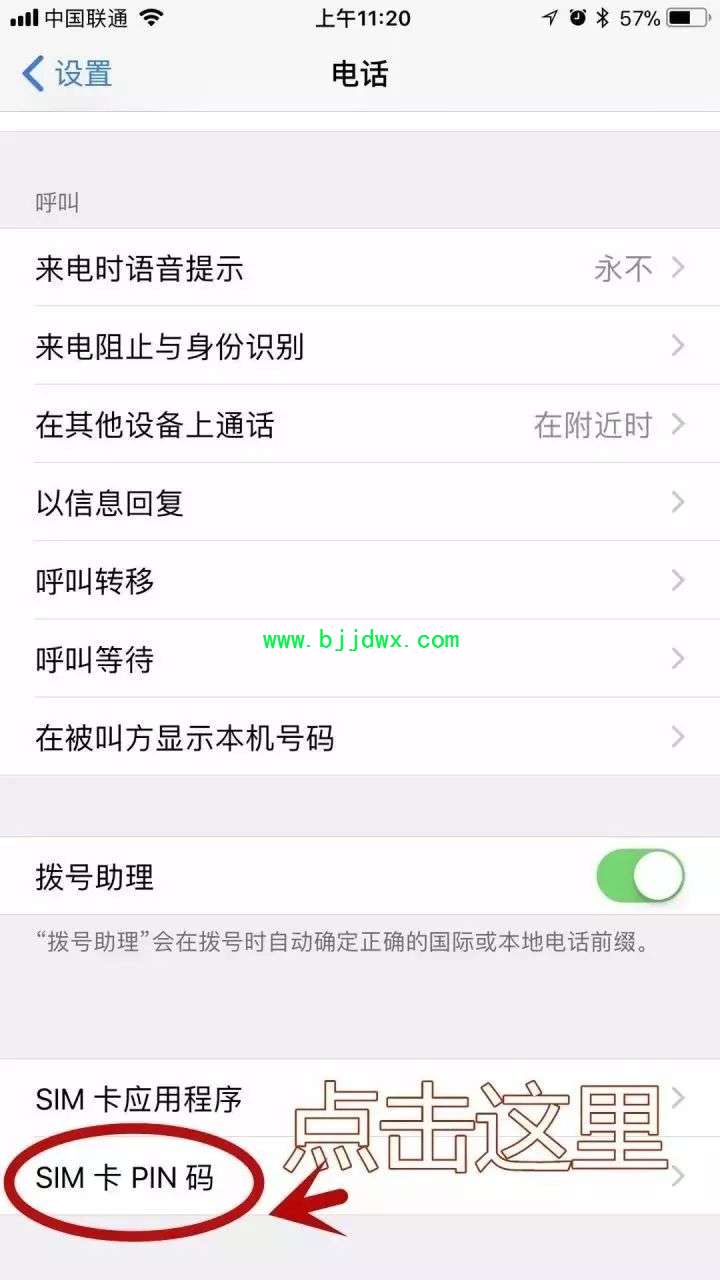Open 在被叫方显示本机号码

pyautogui.click(x=360, y=737)
